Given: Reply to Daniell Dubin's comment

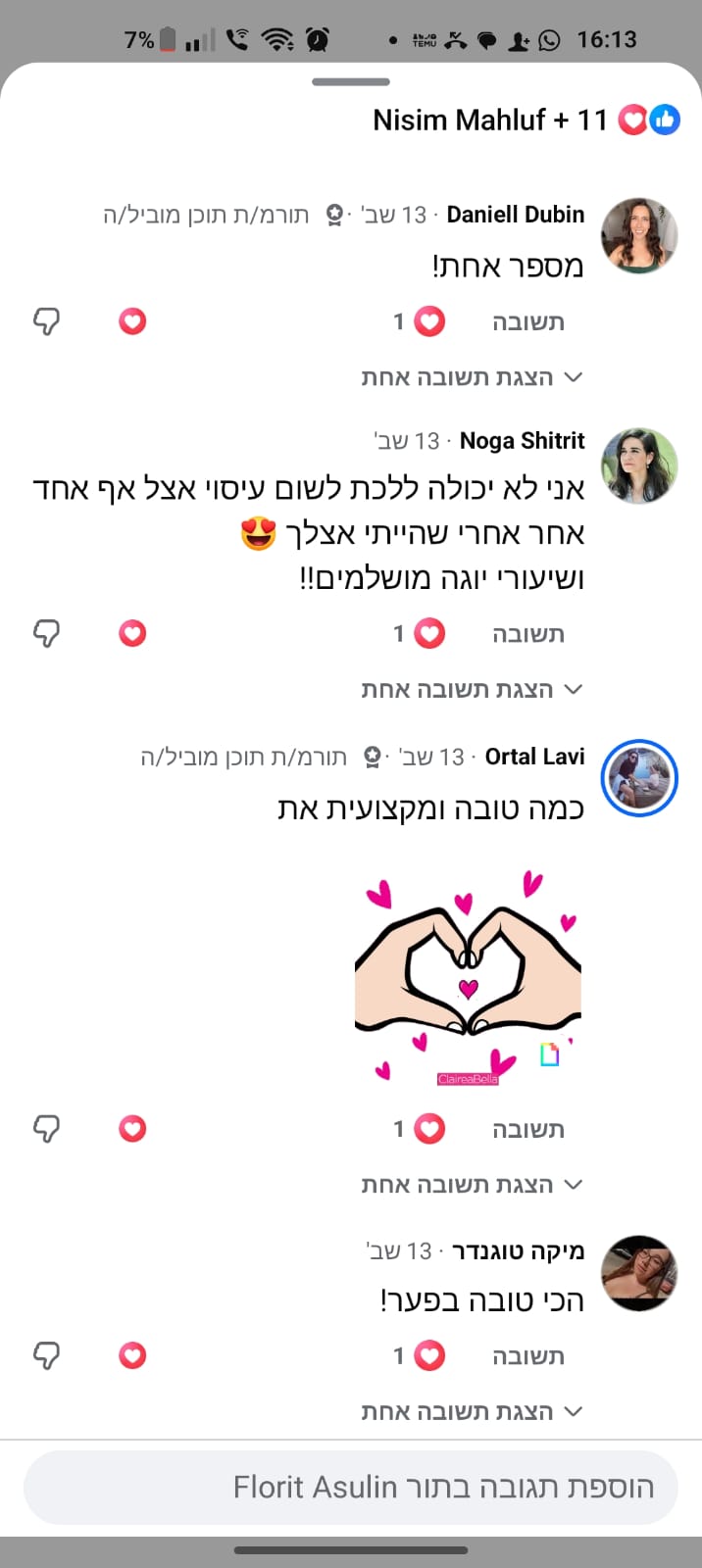Looking at the screenshot, I should (527, 322).
